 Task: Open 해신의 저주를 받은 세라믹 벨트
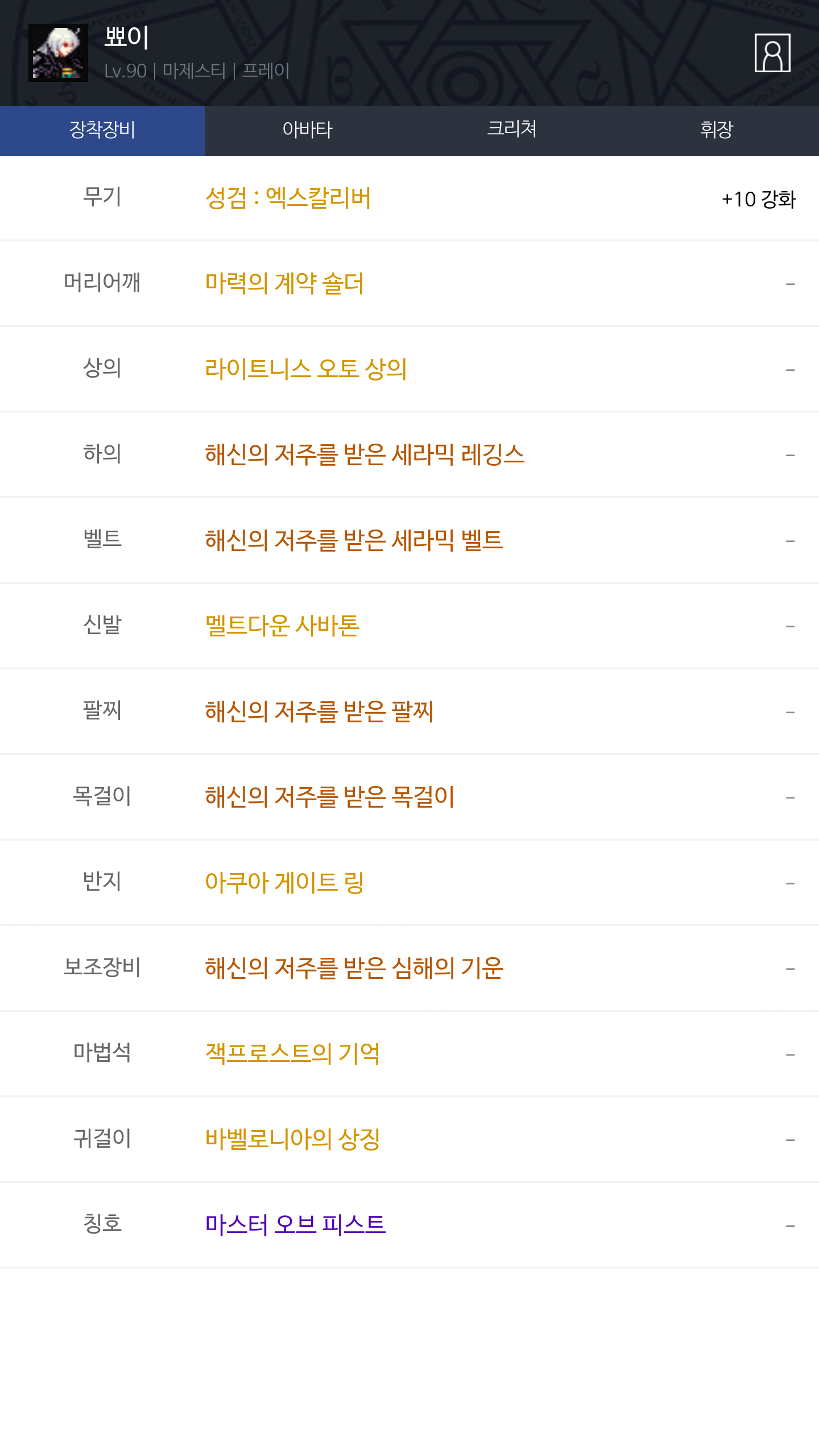click(x=354, y=540)
